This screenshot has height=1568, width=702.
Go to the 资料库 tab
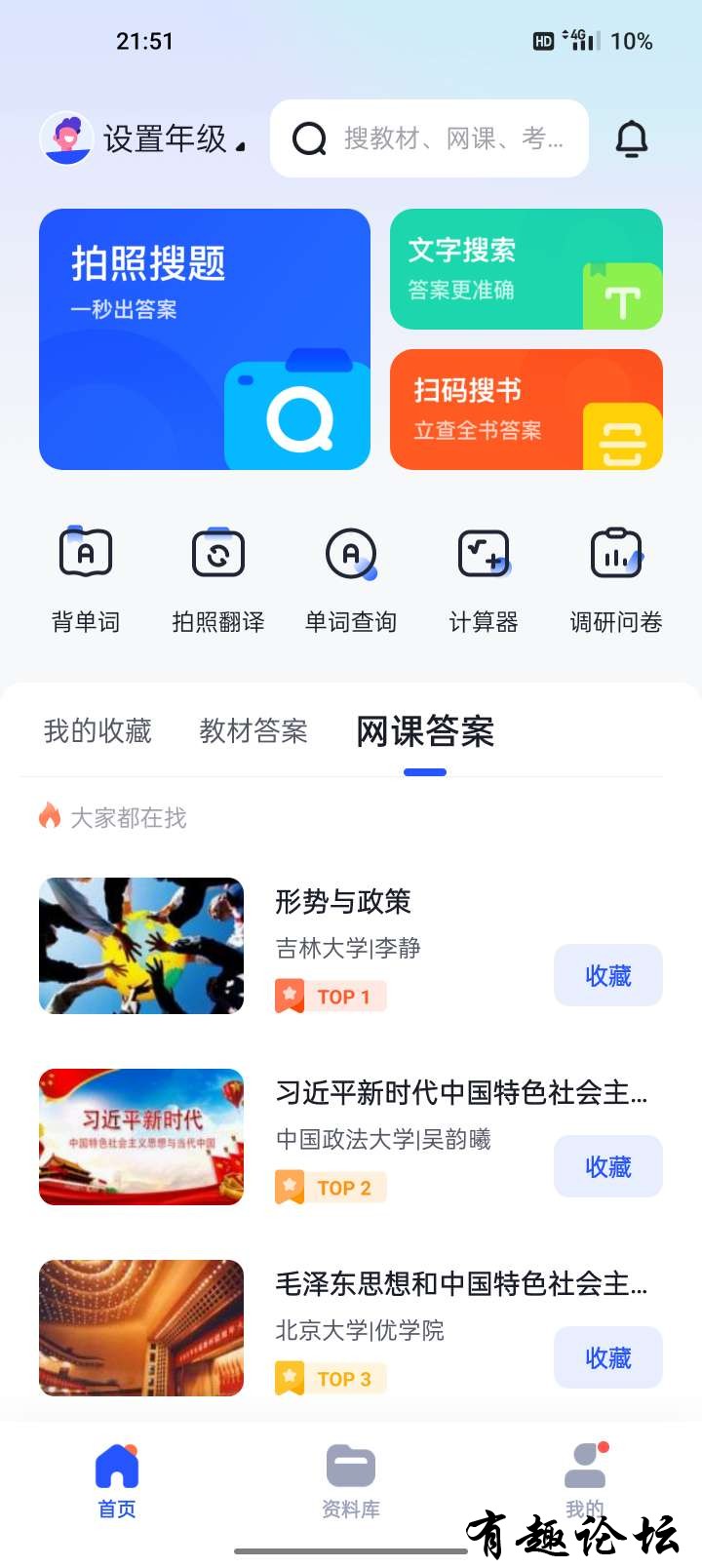(x=351, y=1482)
